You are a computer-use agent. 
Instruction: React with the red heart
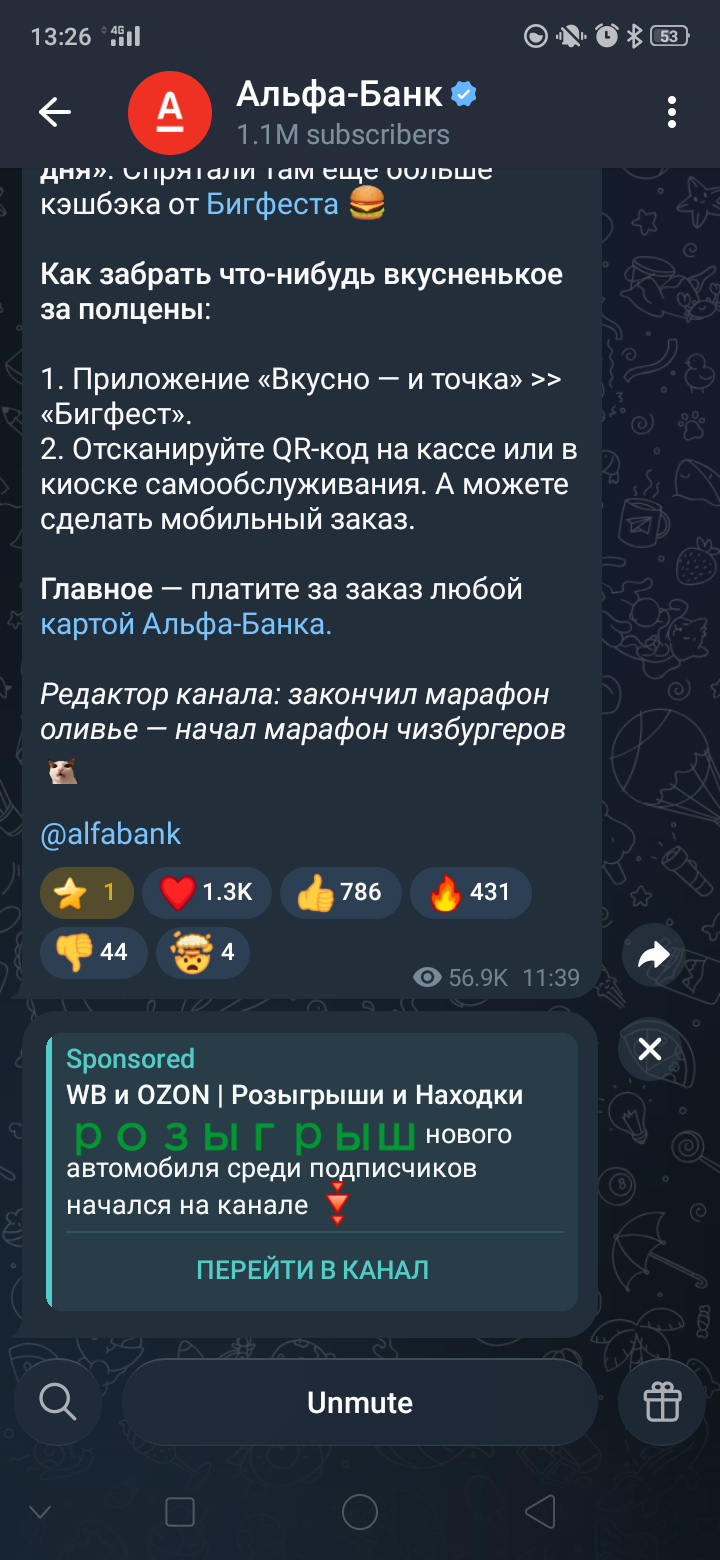click(x=206, y=893)
